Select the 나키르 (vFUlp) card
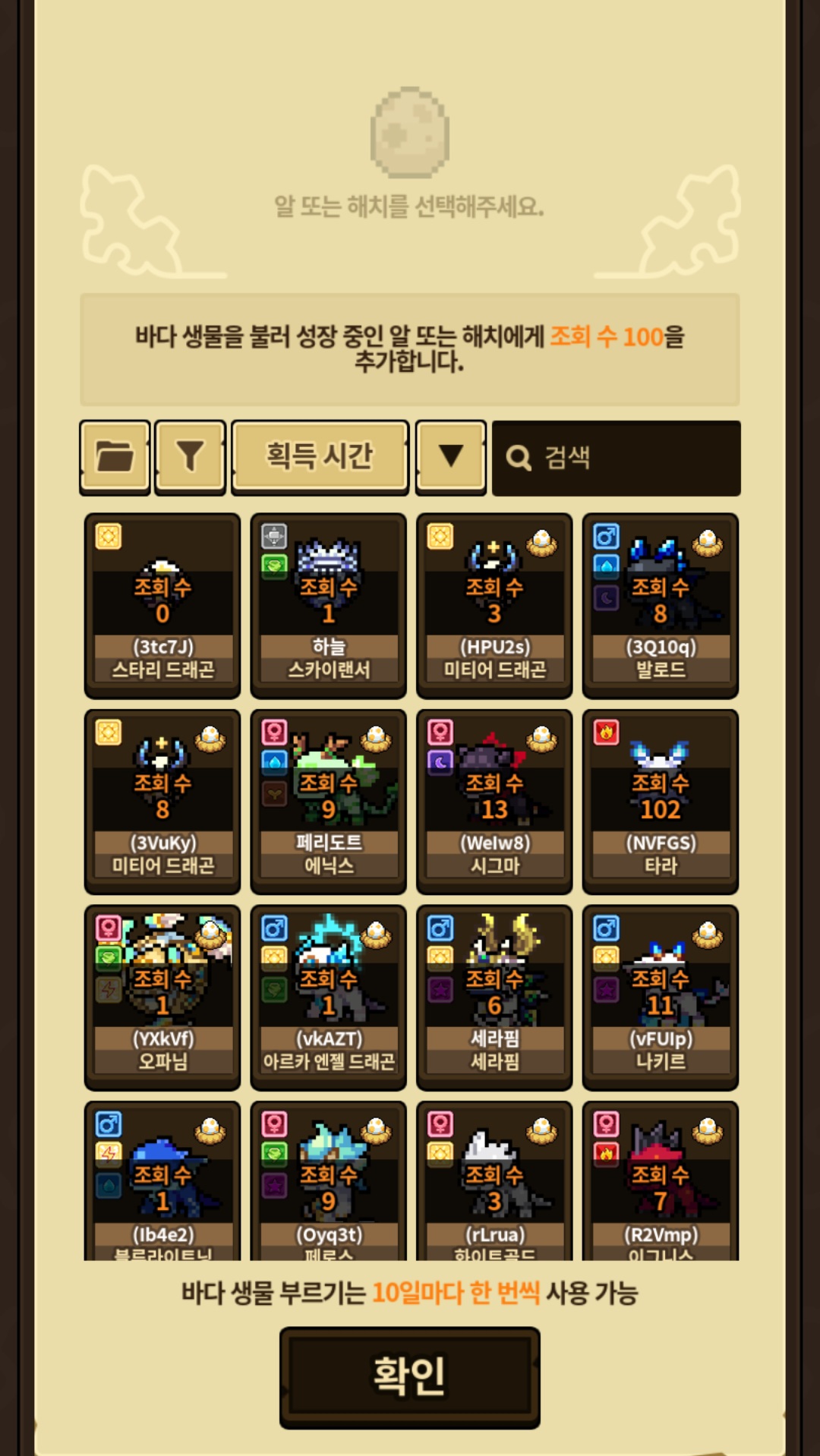Screen dimensions: 820x1456 coord(660,997)
